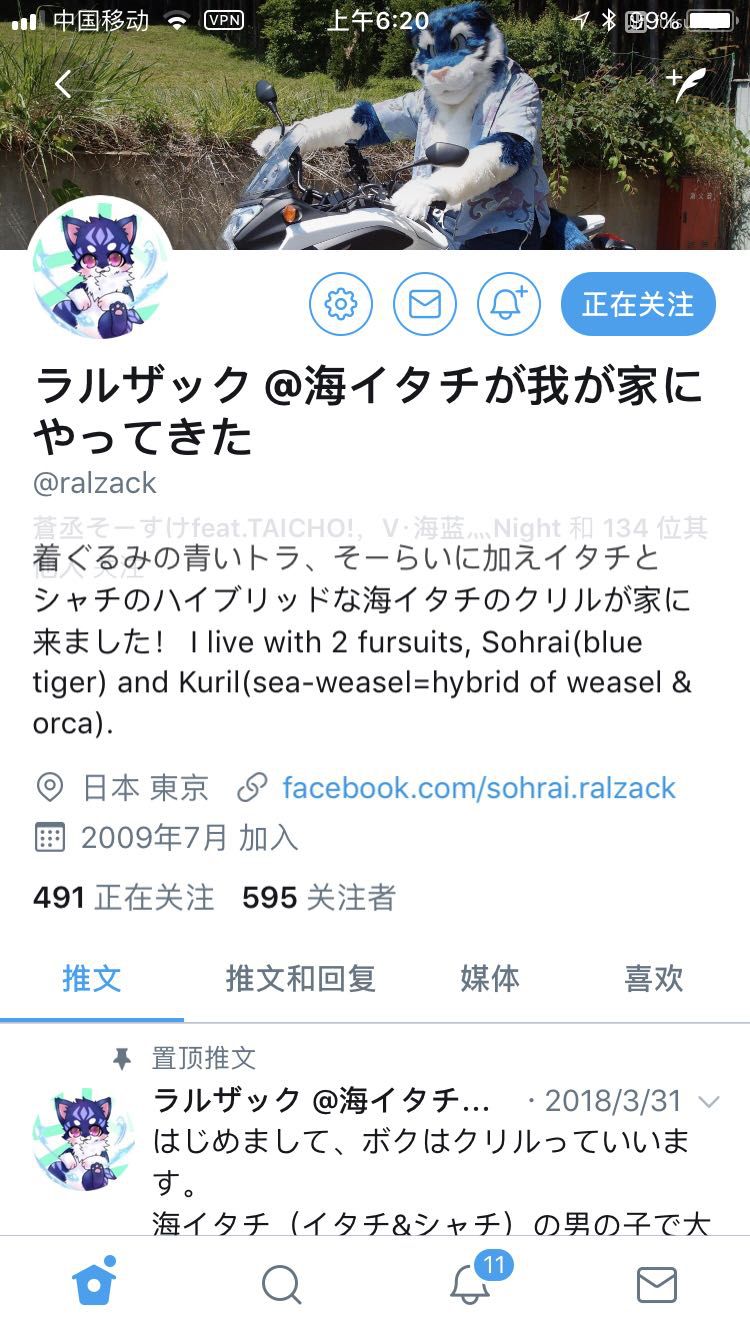Viewport: 750px width, 1334px height.
Task: Open the pinned tweet starting はじめまして
Action: (x=420, y=1160)
